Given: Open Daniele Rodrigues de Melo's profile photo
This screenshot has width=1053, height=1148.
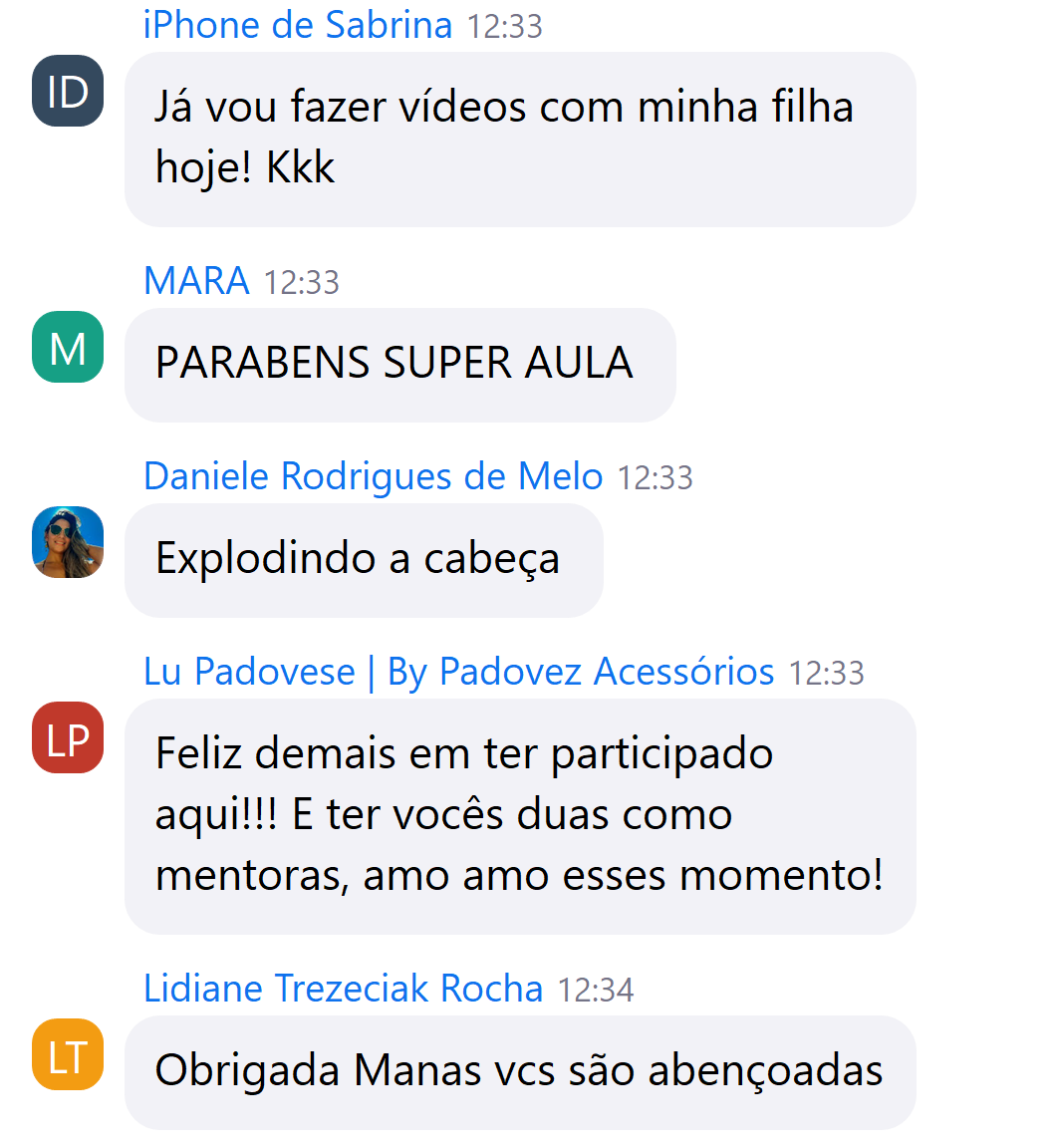Looking at the screenshot, I should click(67, 542).
